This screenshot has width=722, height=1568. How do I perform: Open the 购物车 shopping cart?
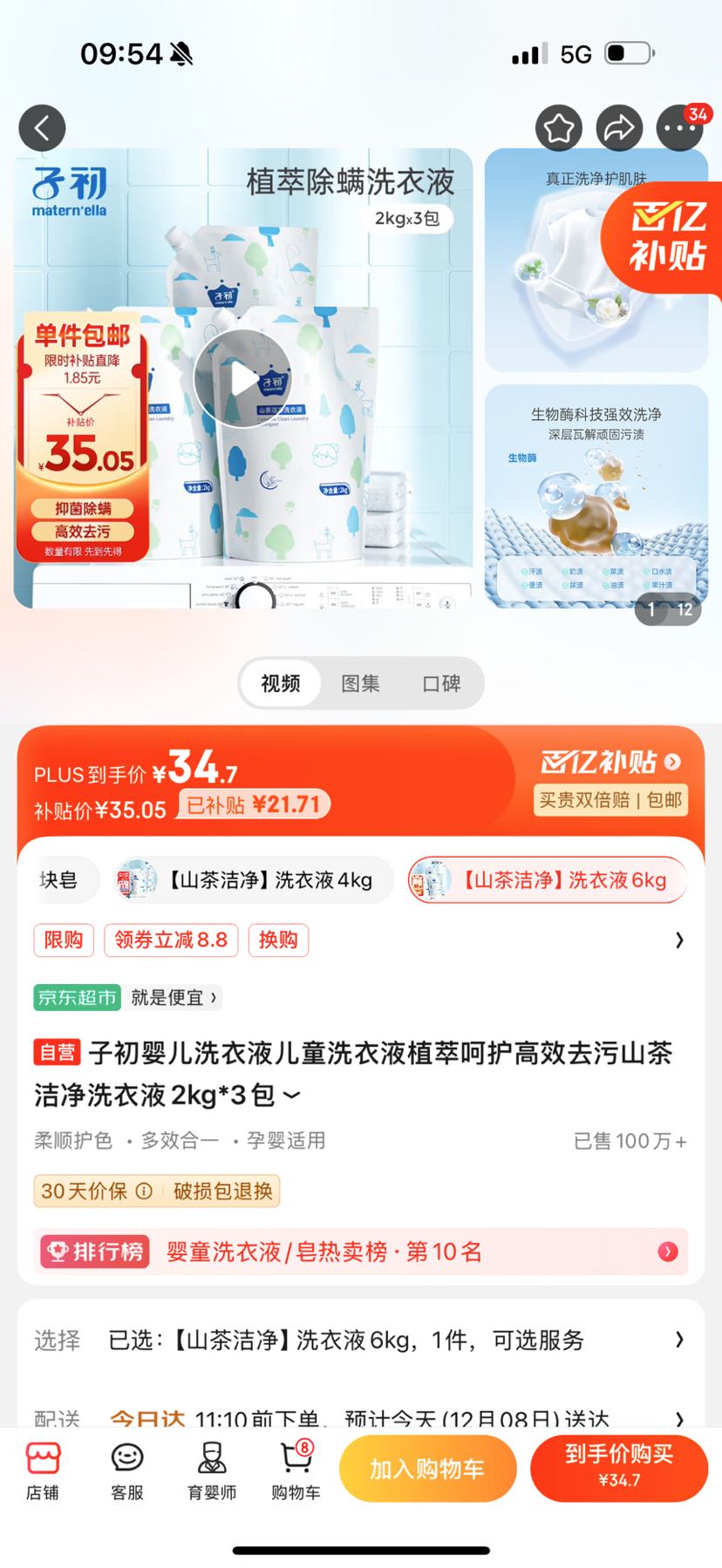click(296, 1471)
